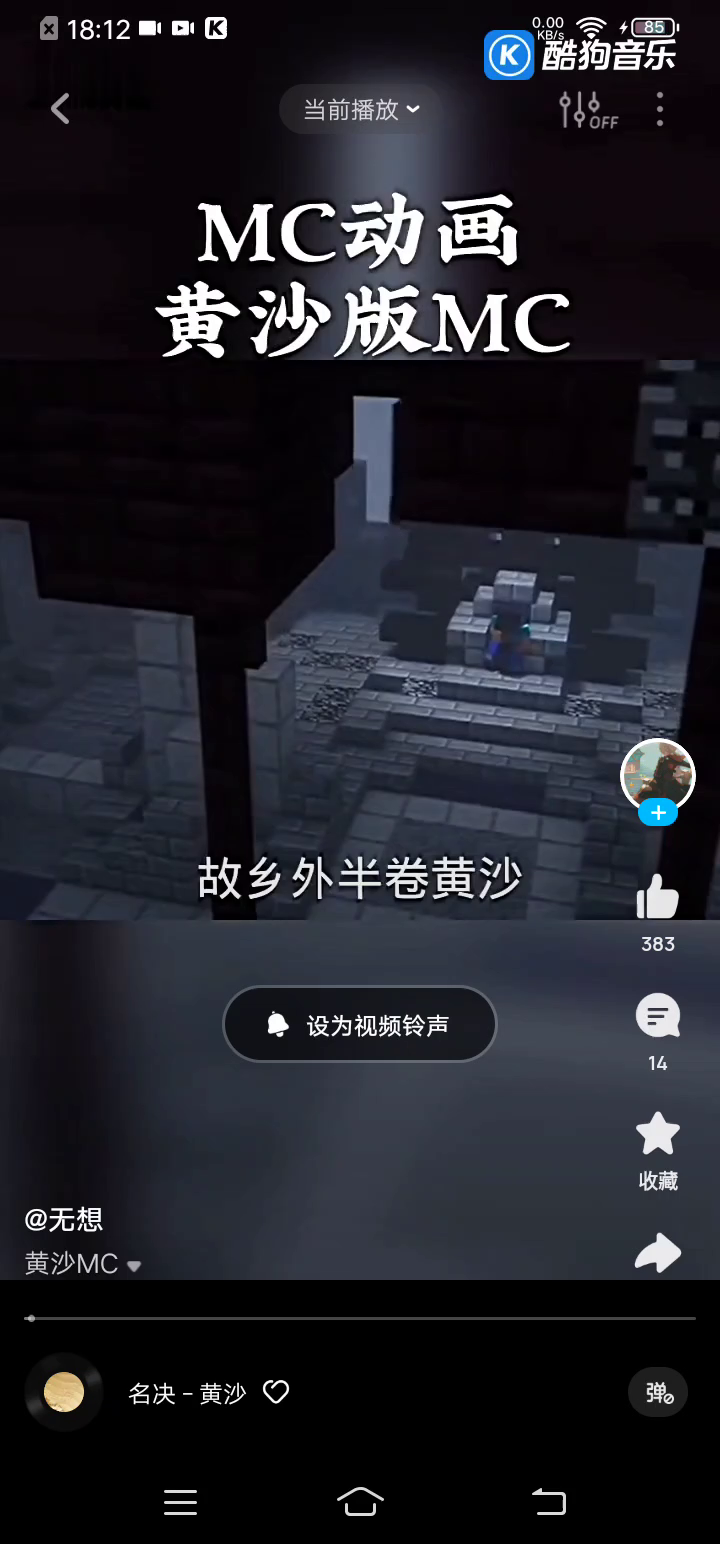Screen dimensions: 720x1544
Task: Like the video with thumbs-up
Action: tap(658, 896)
